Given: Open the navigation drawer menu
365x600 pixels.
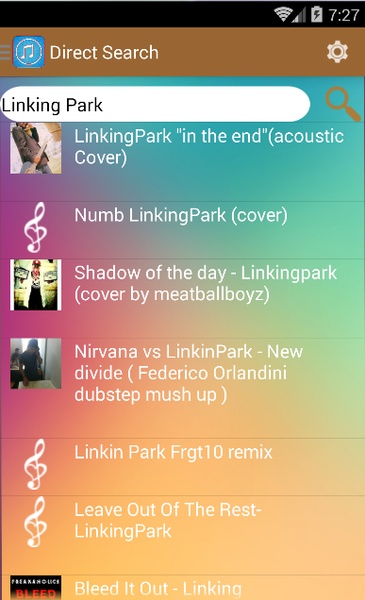Looking at the screenshot, I should (5, 52).
